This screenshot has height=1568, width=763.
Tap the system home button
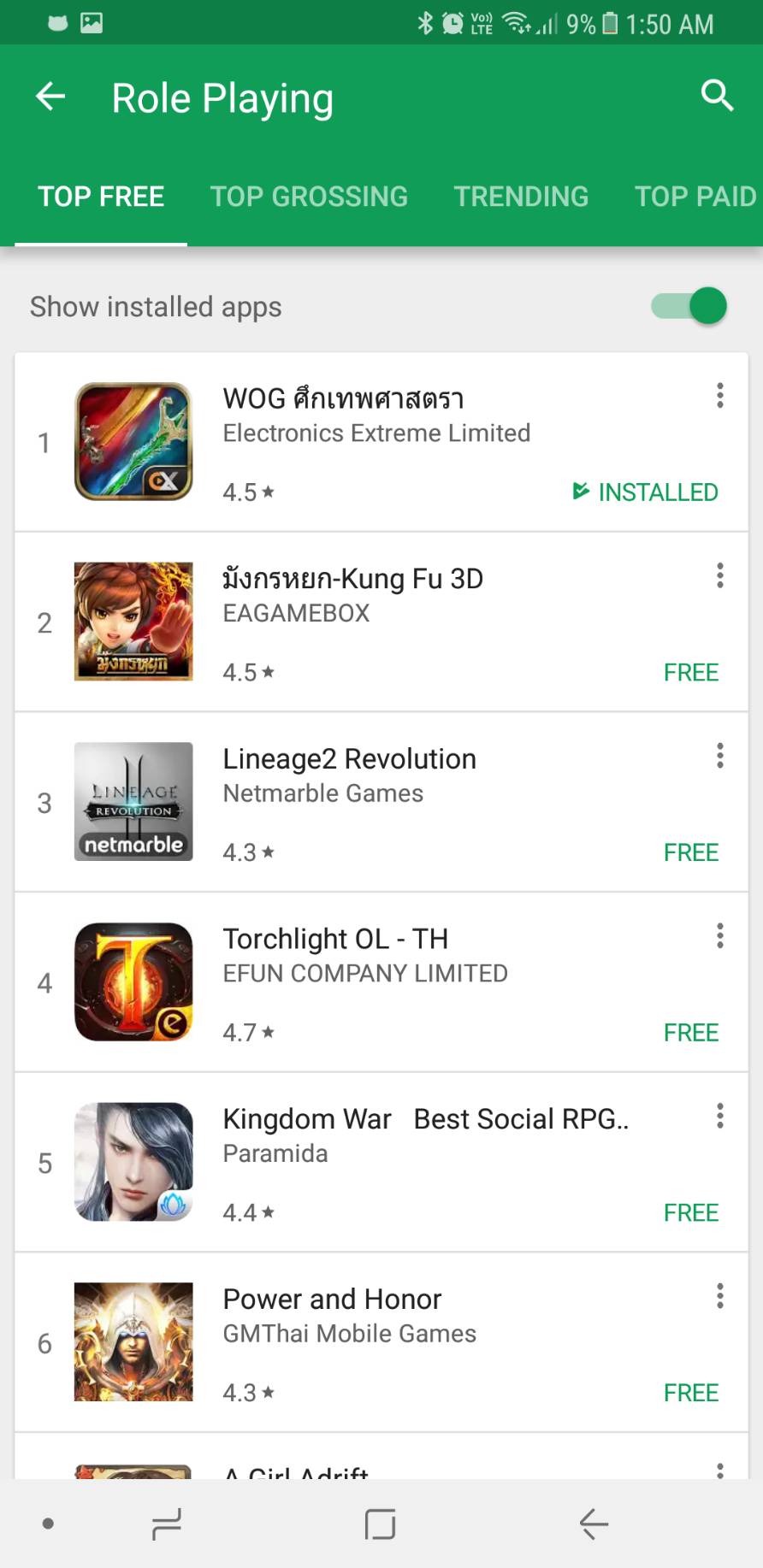pos(380,1524)
